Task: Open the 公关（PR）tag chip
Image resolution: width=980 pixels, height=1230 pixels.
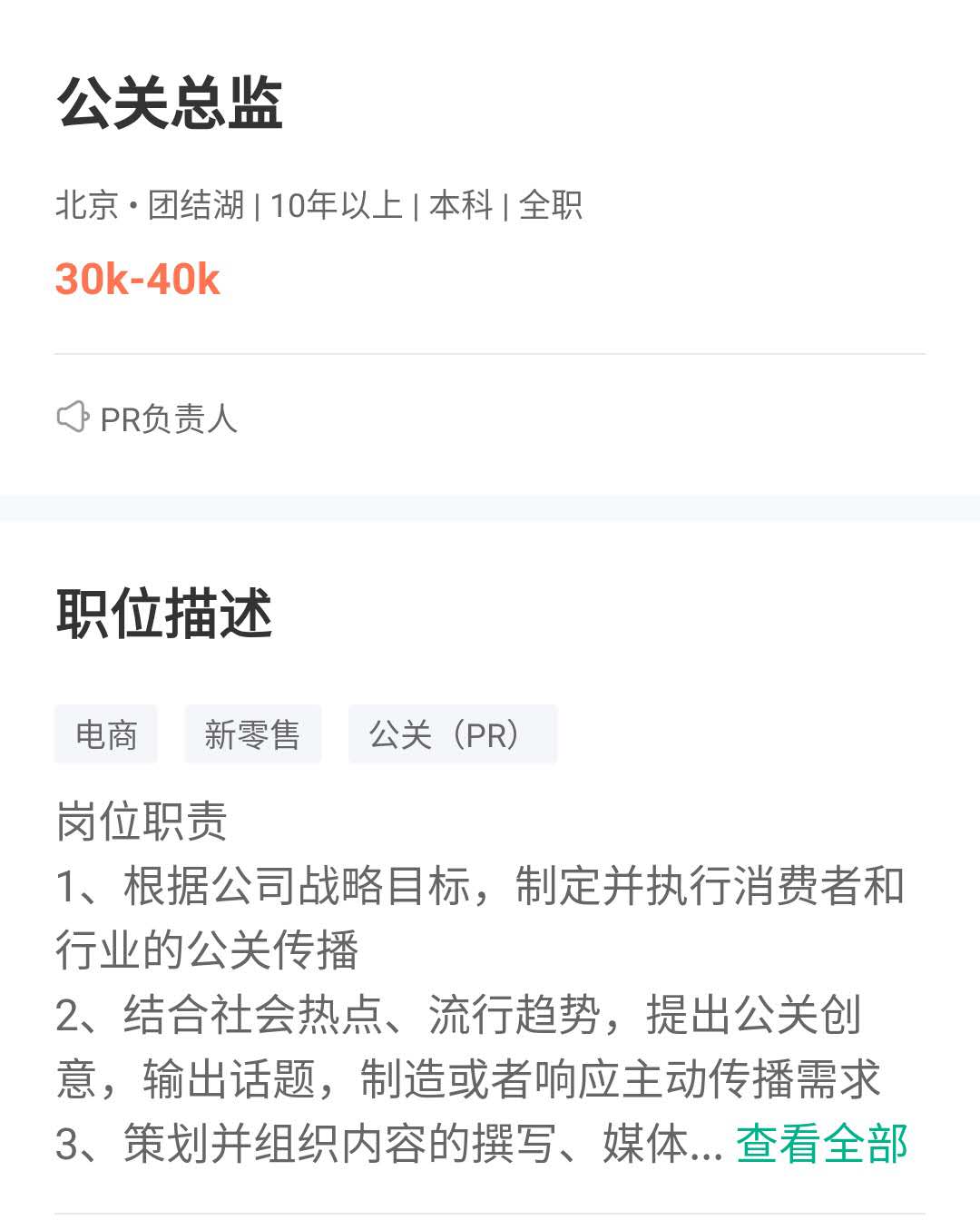Action: (452, 734)
